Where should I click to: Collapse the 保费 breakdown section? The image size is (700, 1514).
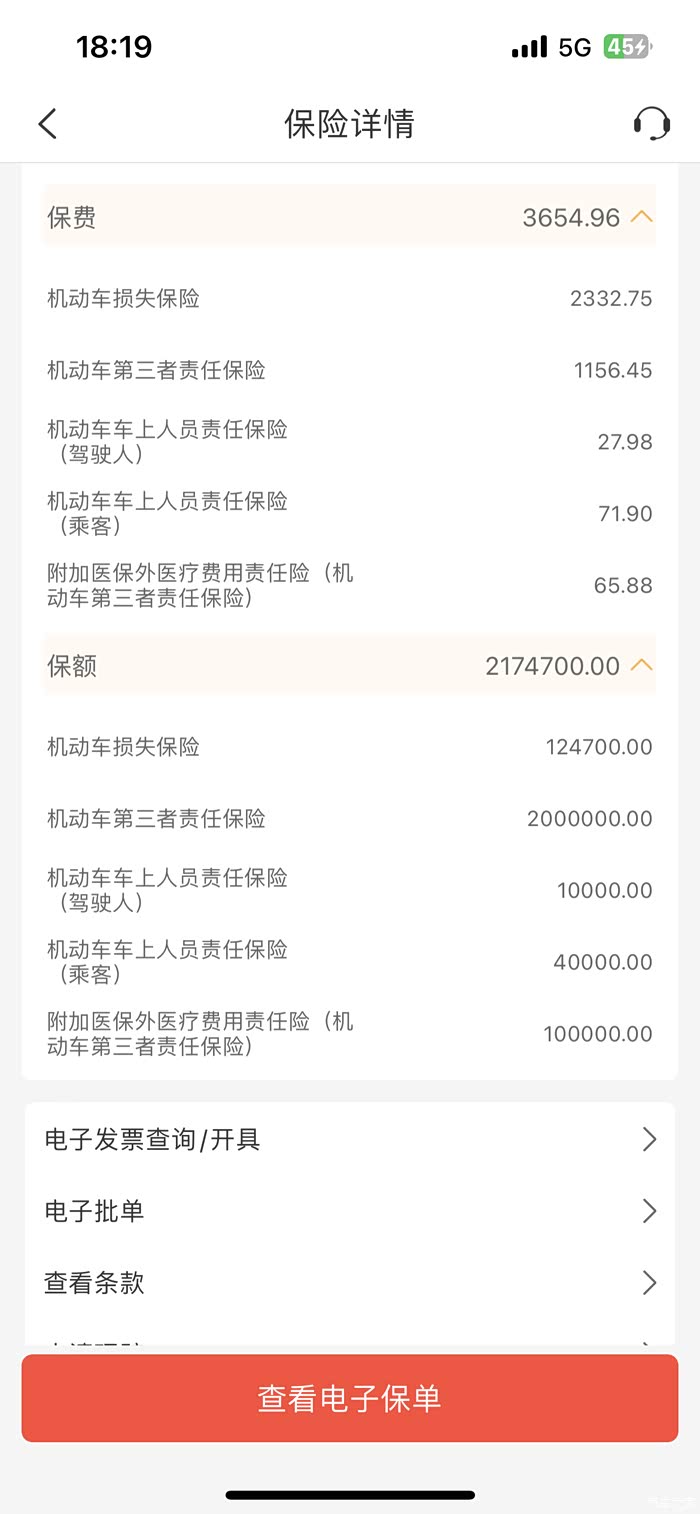click(641, 217)
